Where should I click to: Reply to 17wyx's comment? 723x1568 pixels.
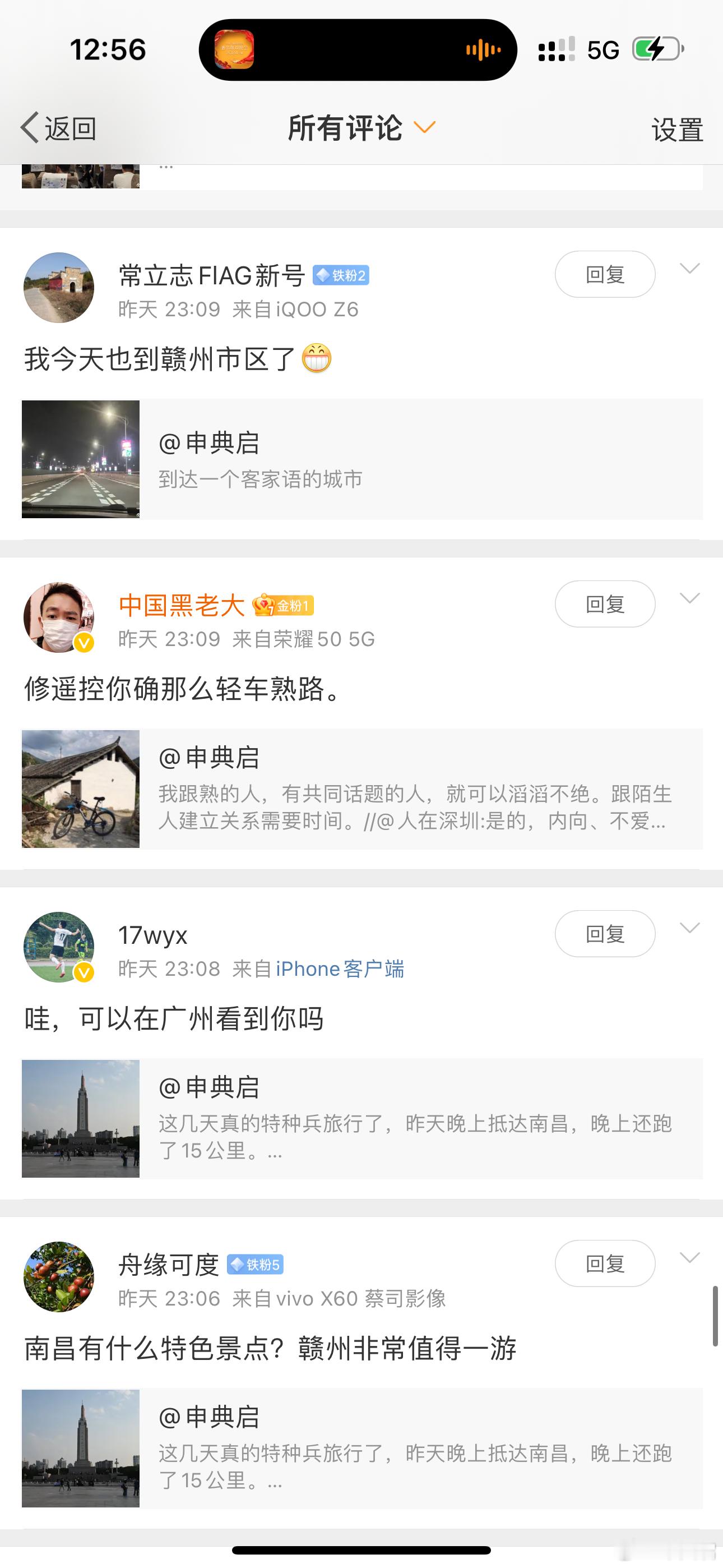(605, 934)
